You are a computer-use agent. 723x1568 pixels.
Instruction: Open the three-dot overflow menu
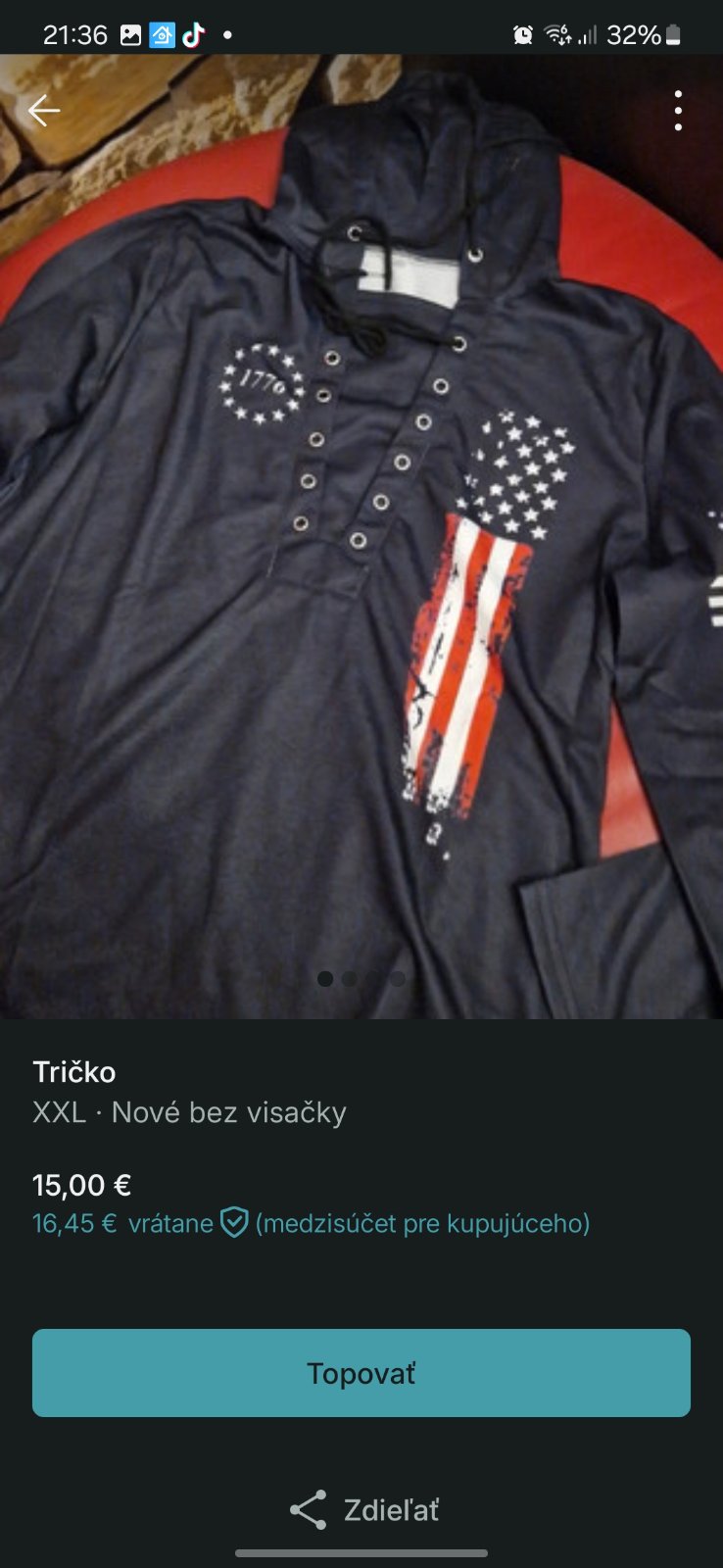pos(678,111)
